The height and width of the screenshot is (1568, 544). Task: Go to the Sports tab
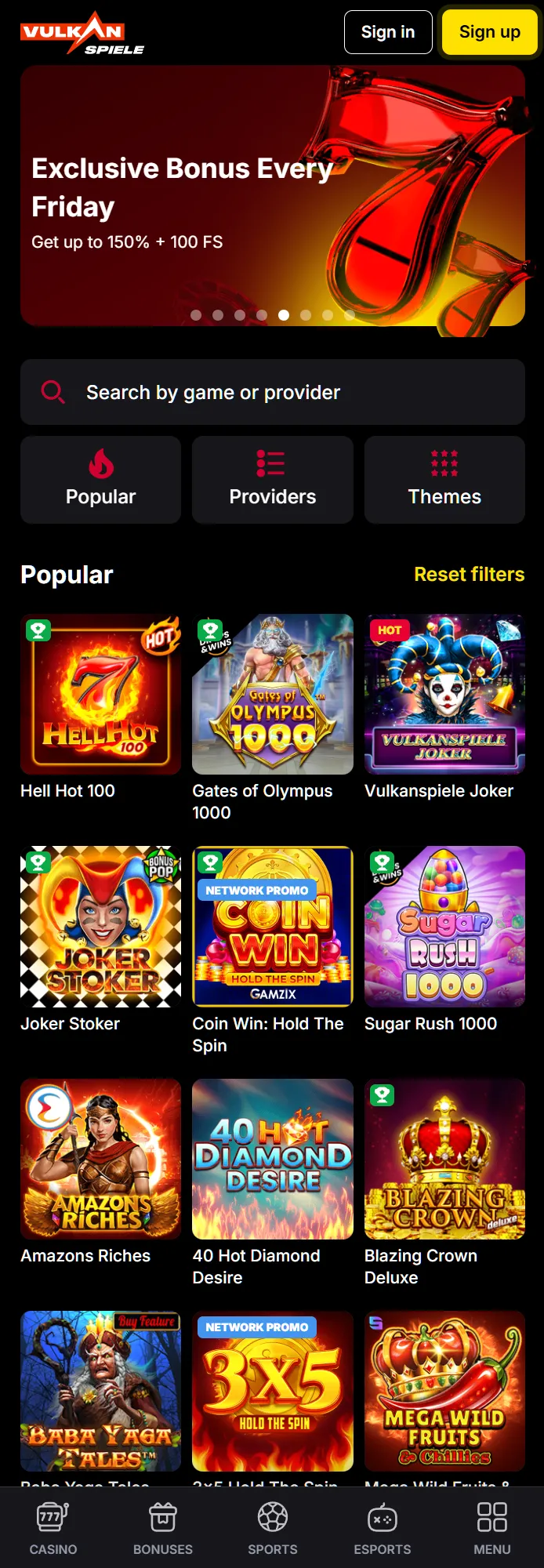[272, 1527]
